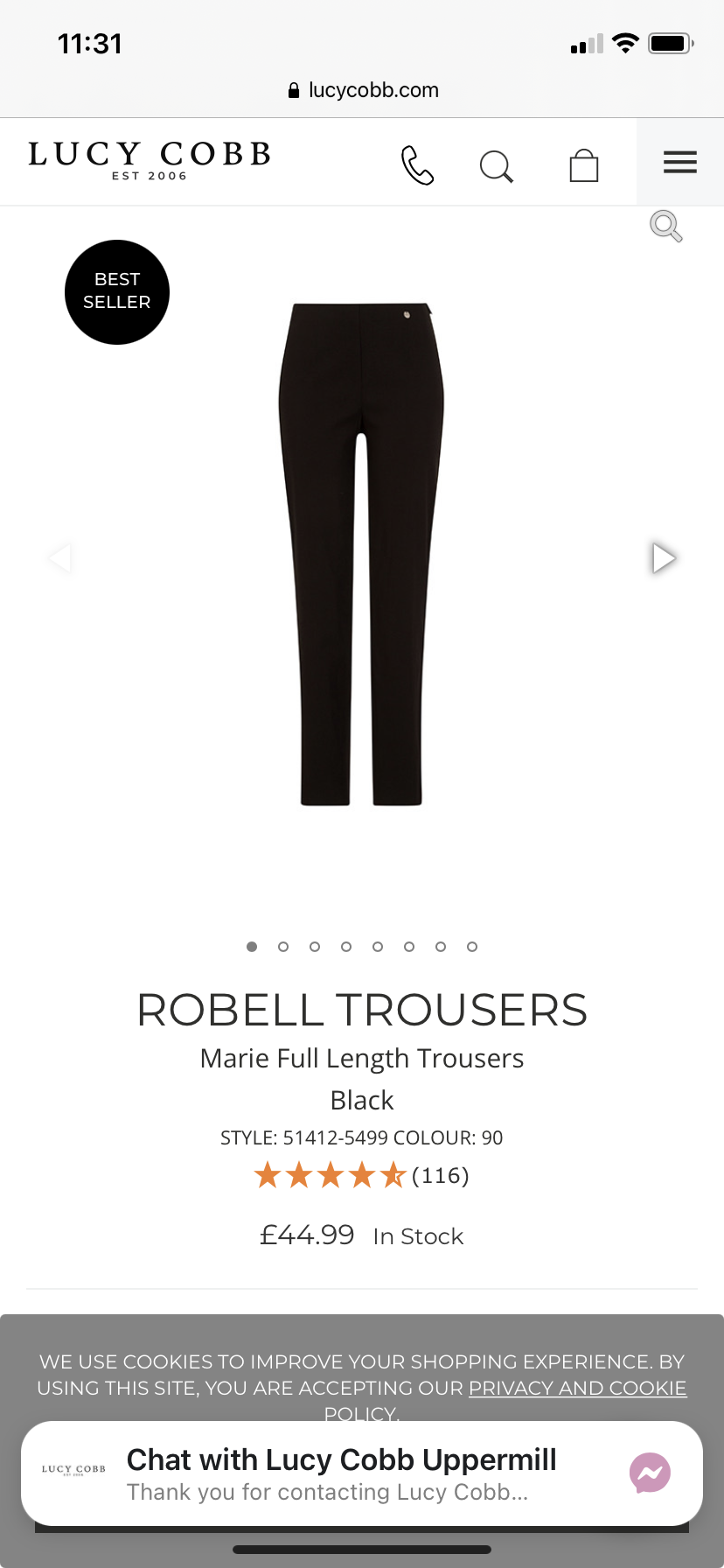Open chat with Lucy Cobb Uppermill
Viewport: 724px width, 1568px height.
click(x=362, y=1473)
